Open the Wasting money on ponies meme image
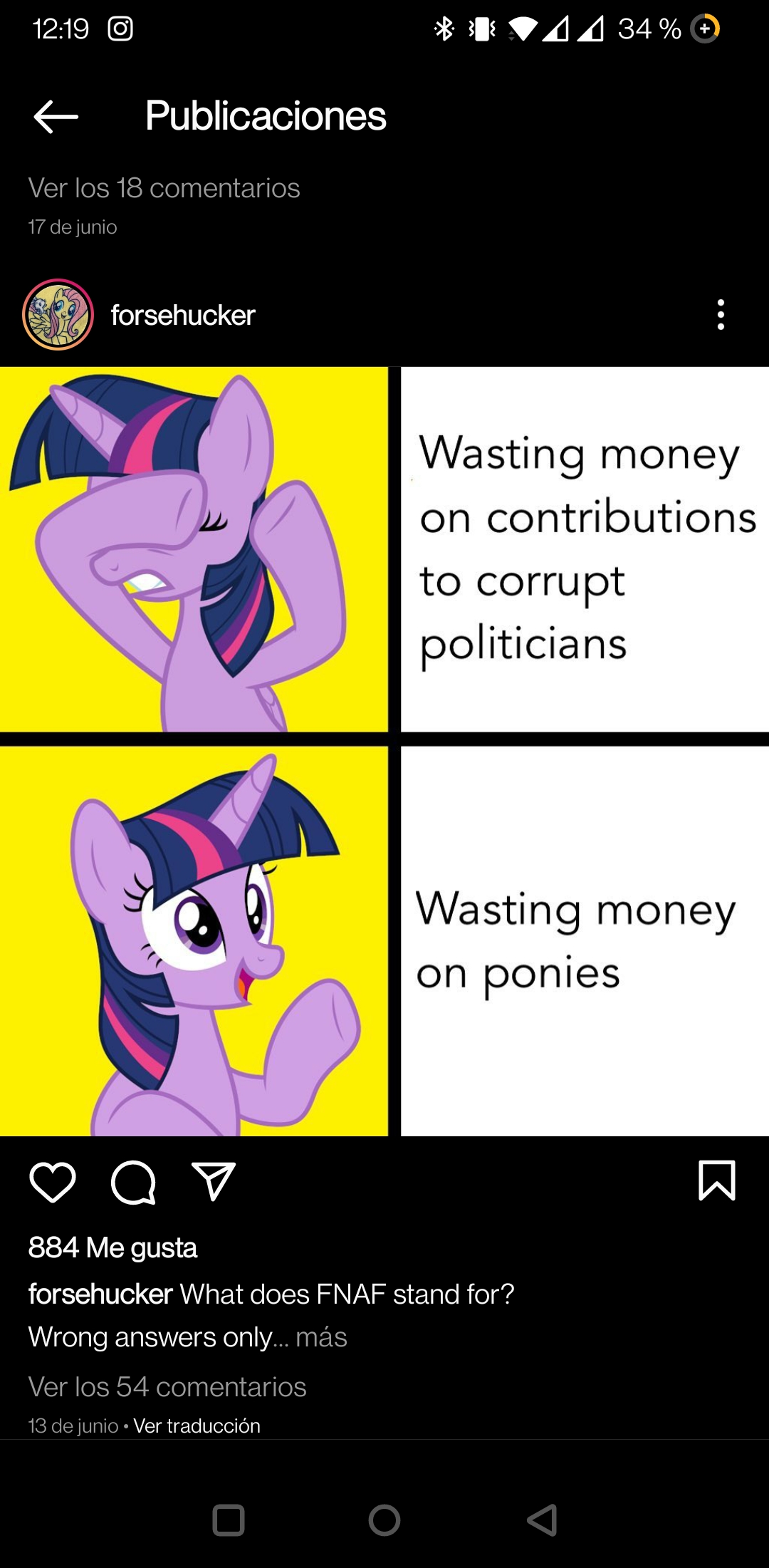Screen dimensions: 769x1568 [x=384, y=752]
